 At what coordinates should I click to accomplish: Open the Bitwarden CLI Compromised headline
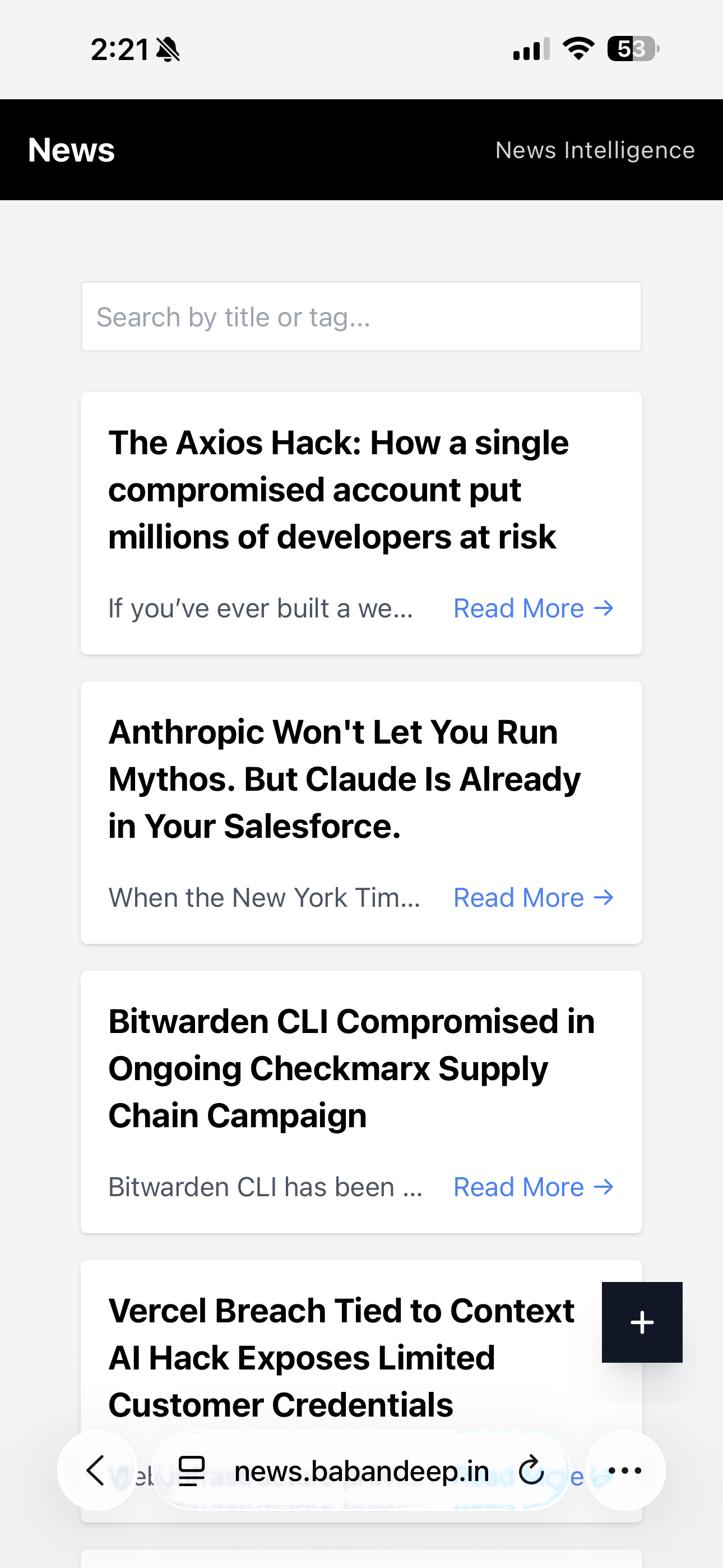[351, 1067]
